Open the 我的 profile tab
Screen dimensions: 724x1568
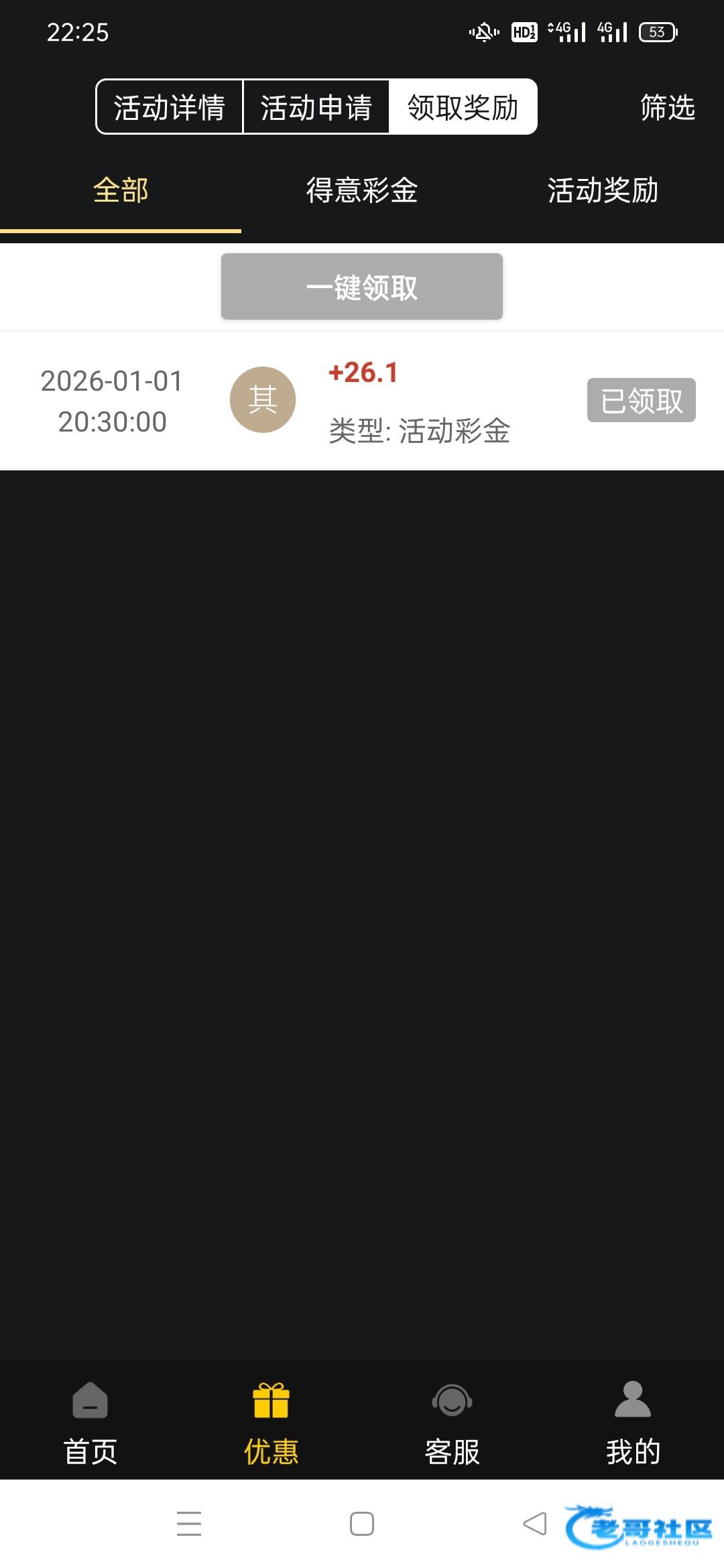point(633,1424)
